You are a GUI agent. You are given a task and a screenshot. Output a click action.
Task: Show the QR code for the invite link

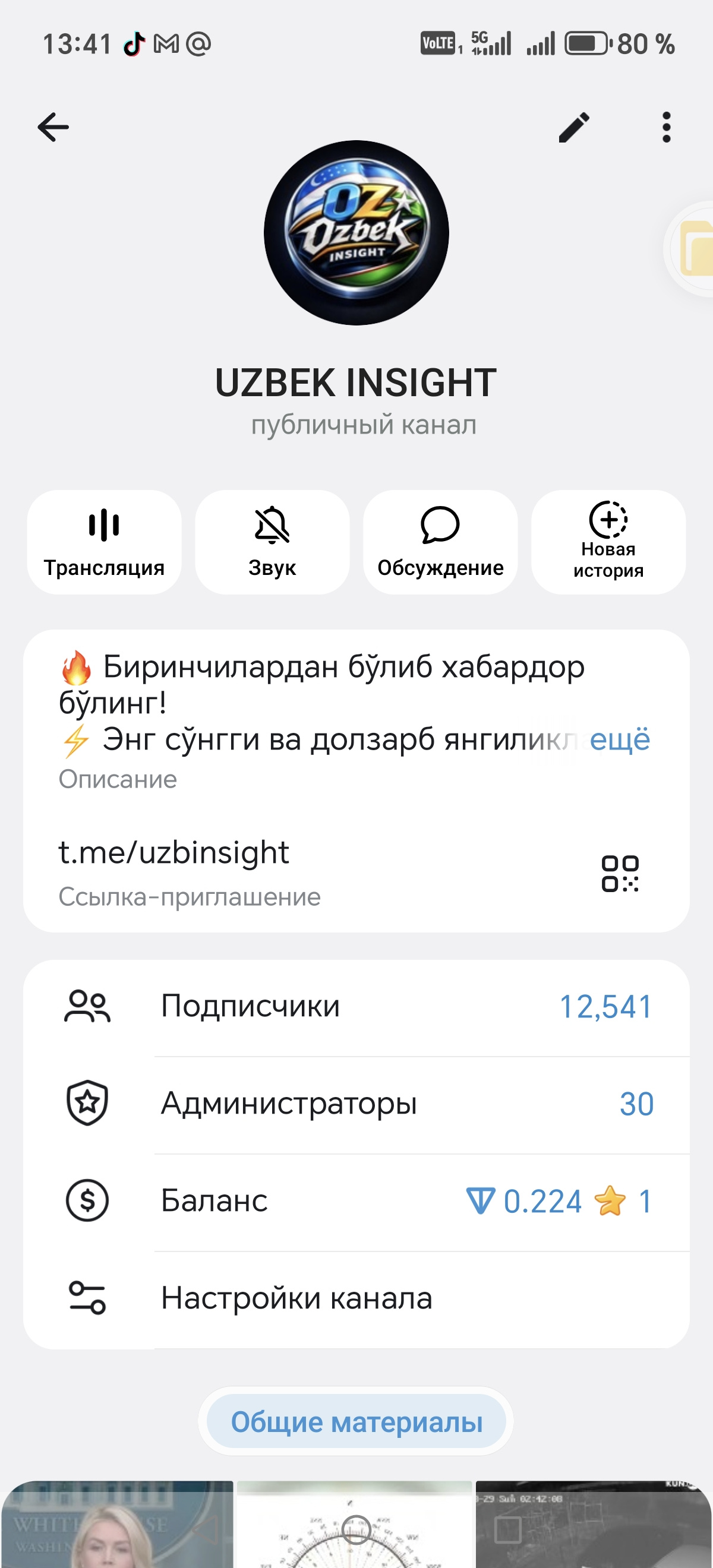[620, 874]
